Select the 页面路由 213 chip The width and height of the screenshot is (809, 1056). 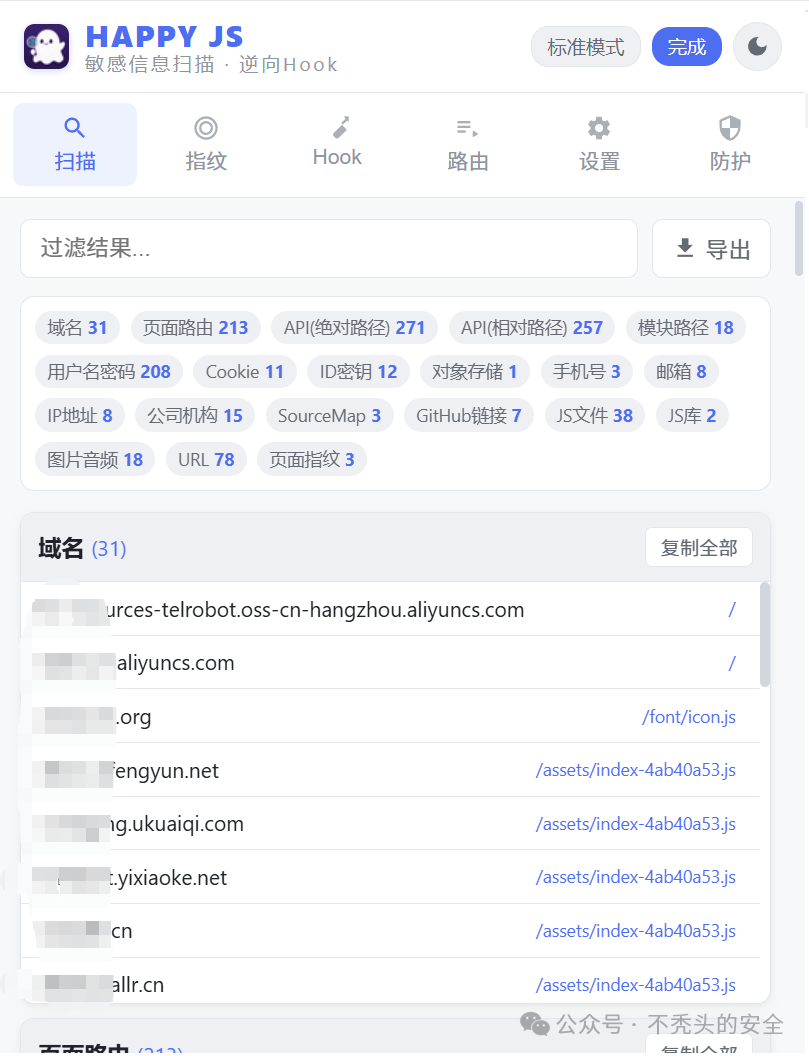pyautogui.click(x=195, y=328)
